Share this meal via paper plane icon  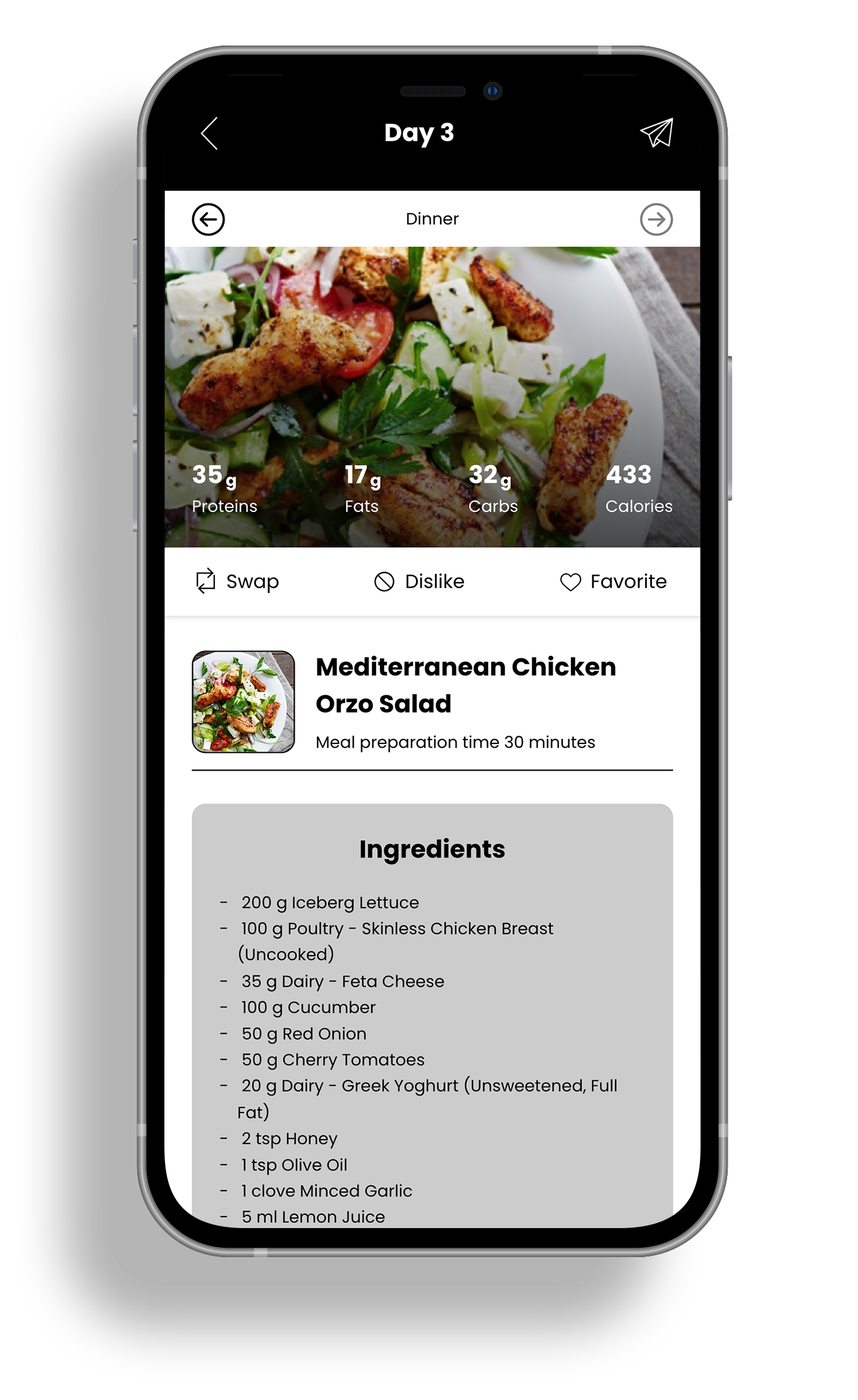tap(656, 133)
